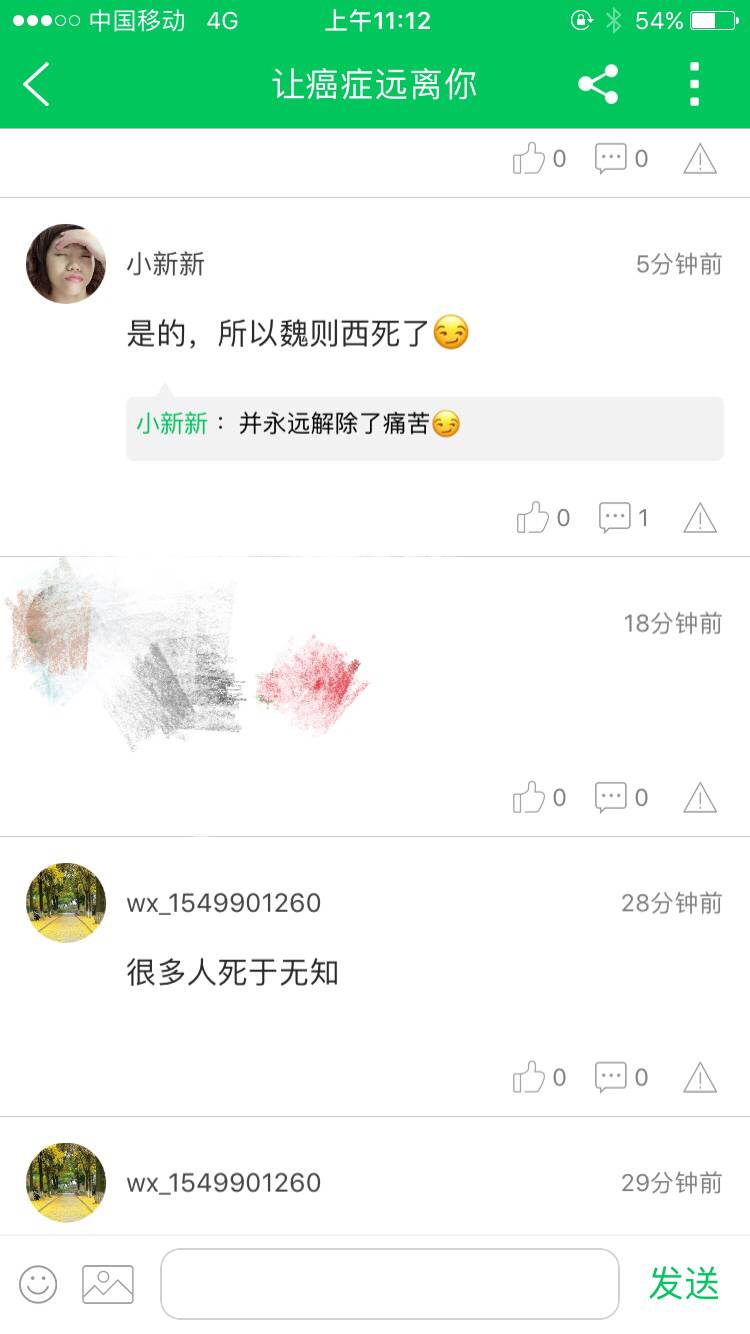Screen dimensions: 750x1334
Task: Reply to 小新新's comment
Action: click(614, 518)
